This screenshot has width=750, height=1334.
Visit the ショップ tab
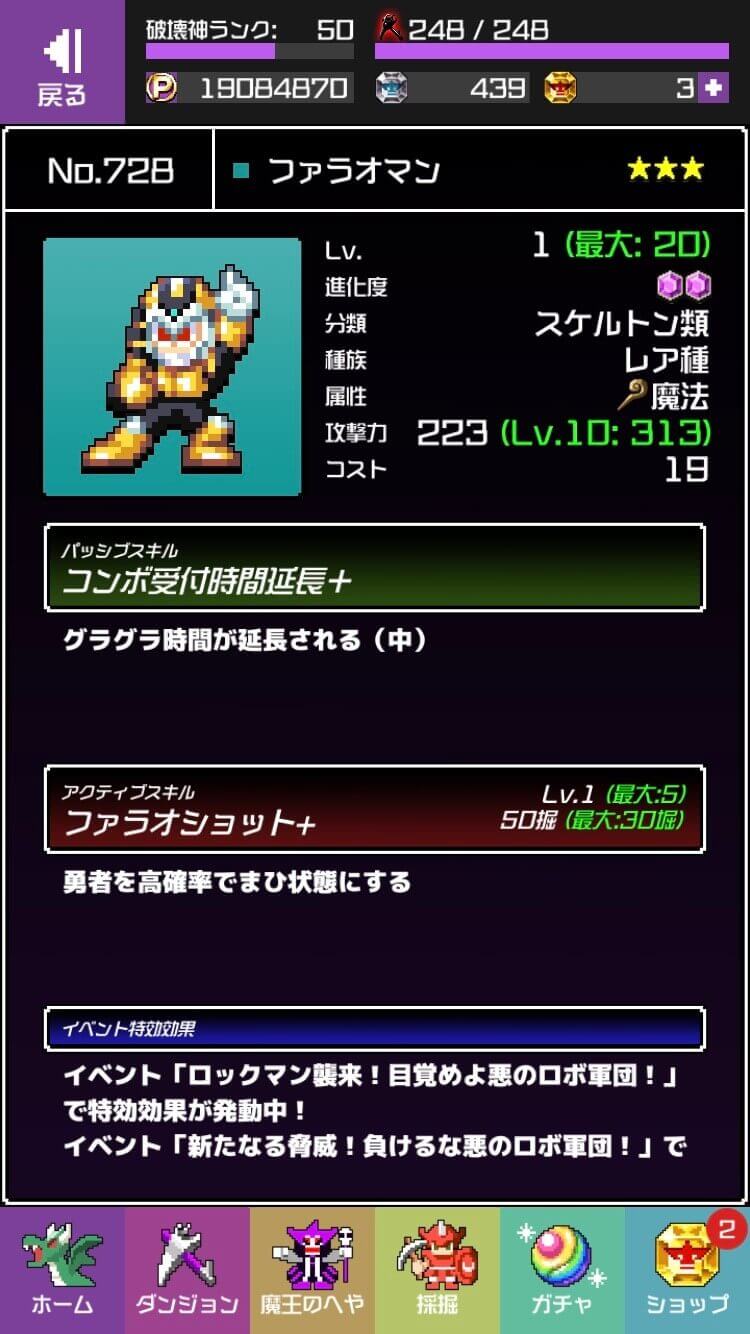pos(687,1270)
